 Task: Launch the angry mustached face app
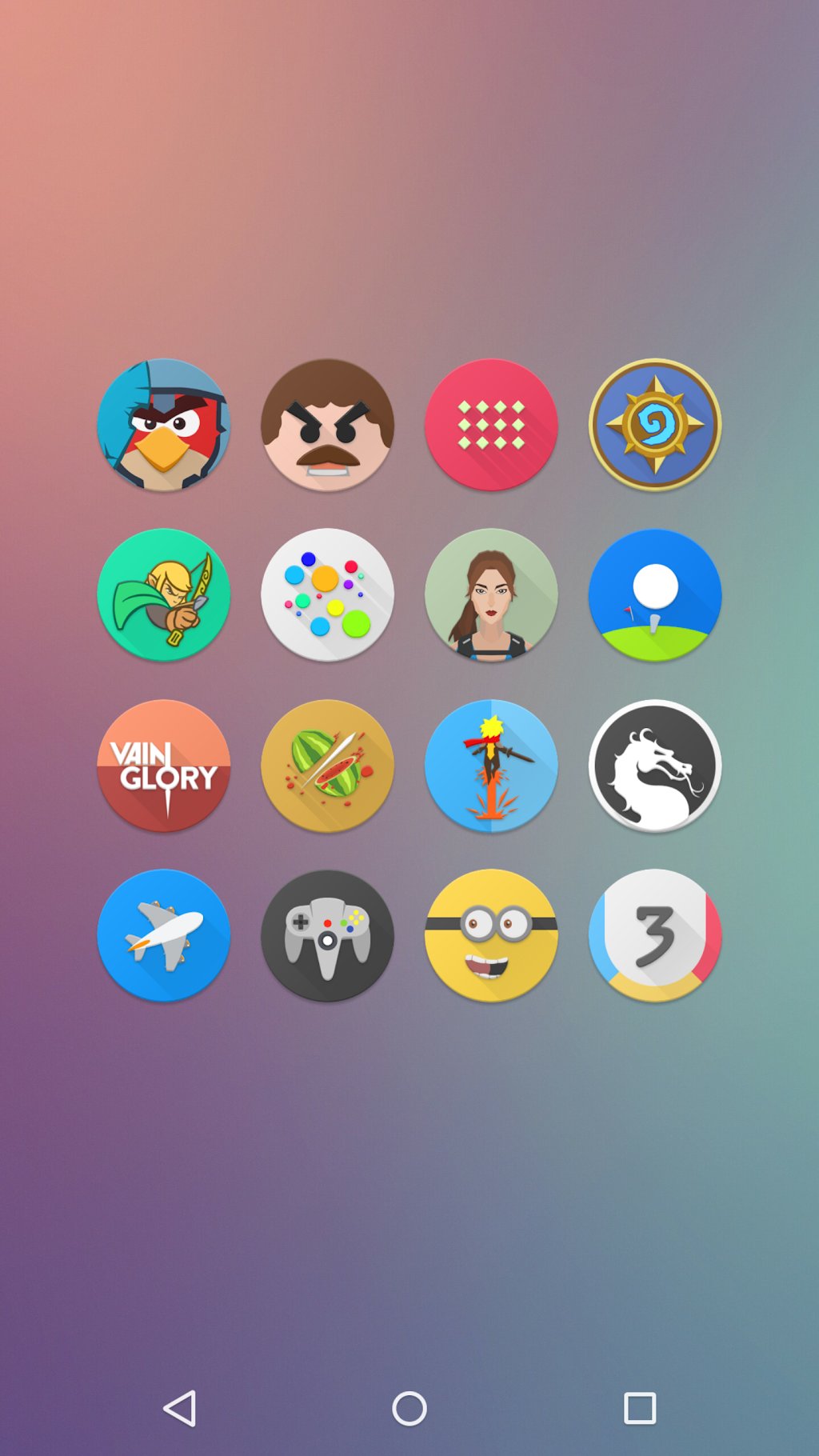[x=327, y=425]
